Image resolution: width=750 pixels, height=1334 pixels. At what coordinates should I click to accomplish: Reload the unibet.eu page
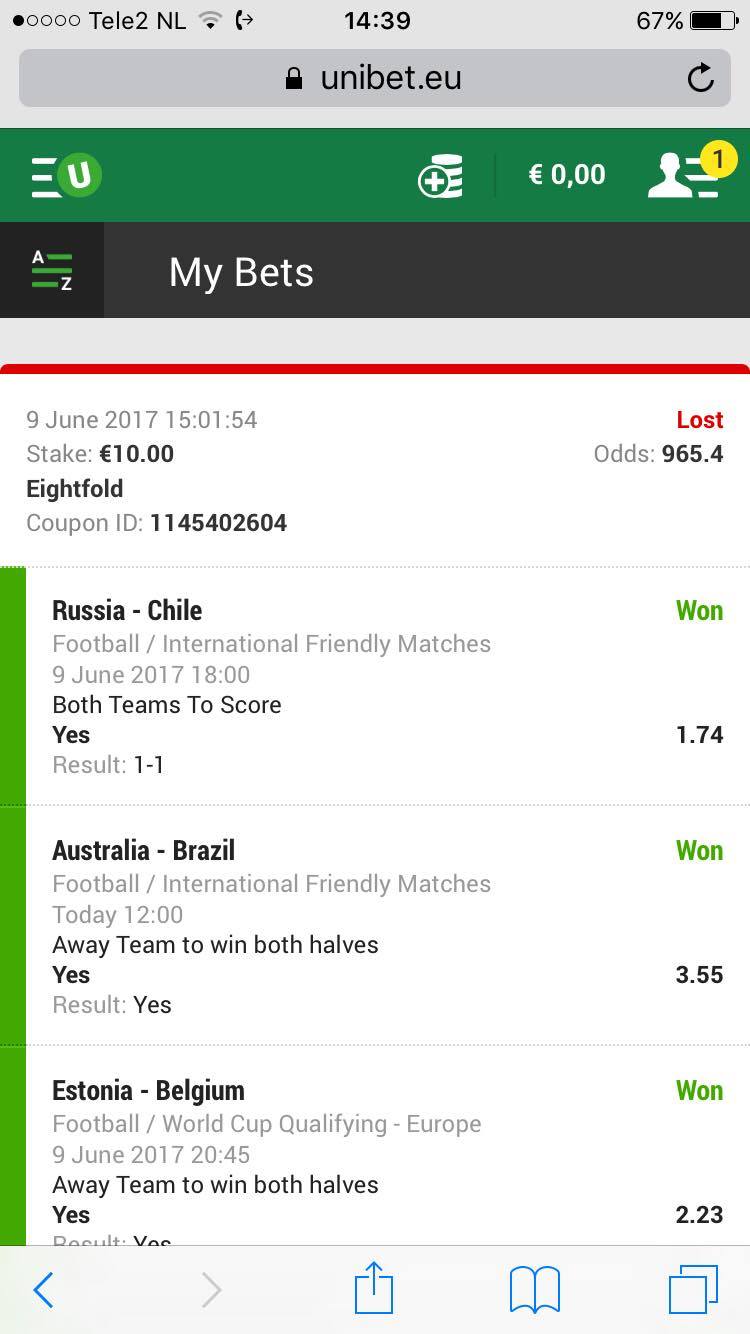point(701,78)
